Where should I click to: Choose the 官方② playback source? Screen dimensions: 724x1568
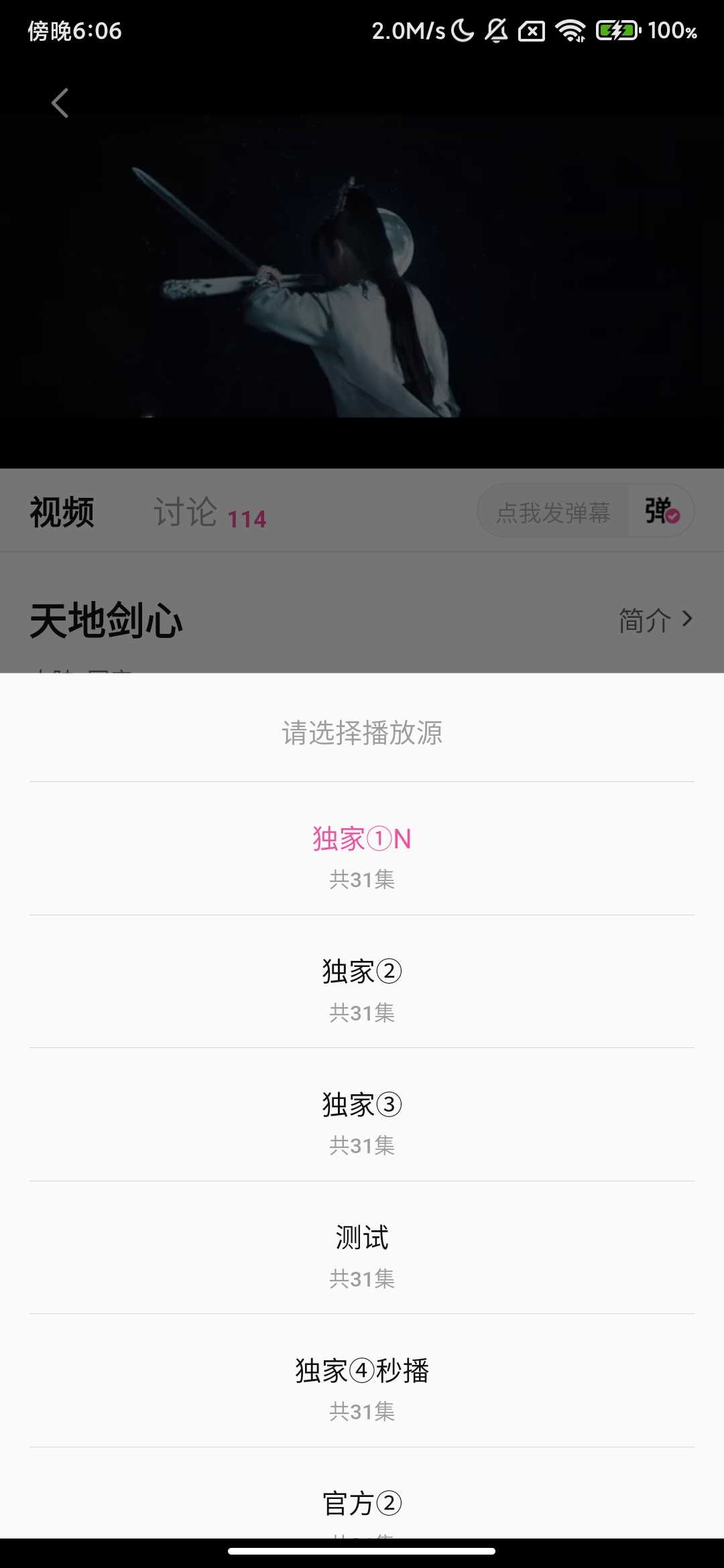362,1504
